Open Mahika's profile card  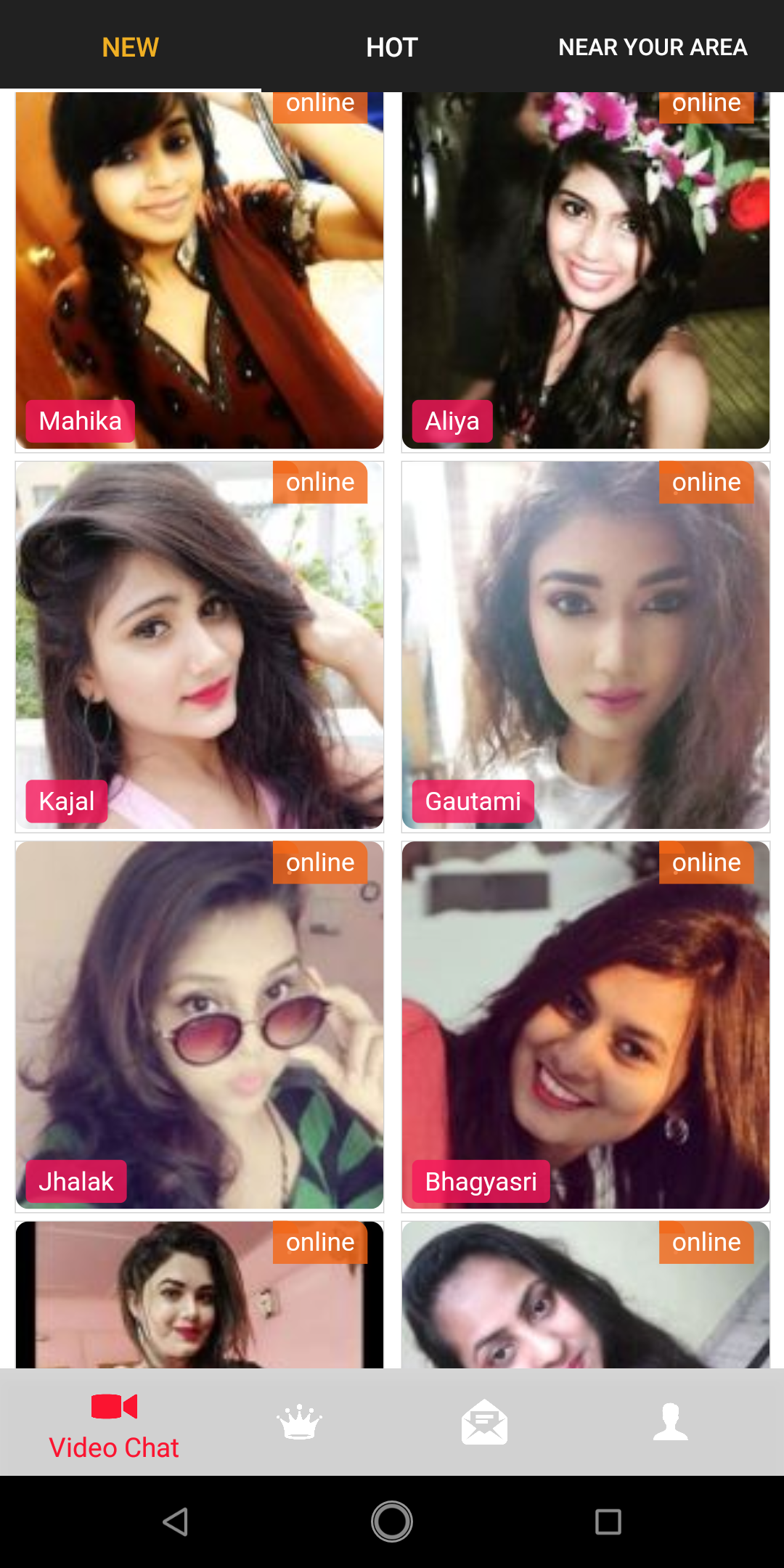point(200,269)
